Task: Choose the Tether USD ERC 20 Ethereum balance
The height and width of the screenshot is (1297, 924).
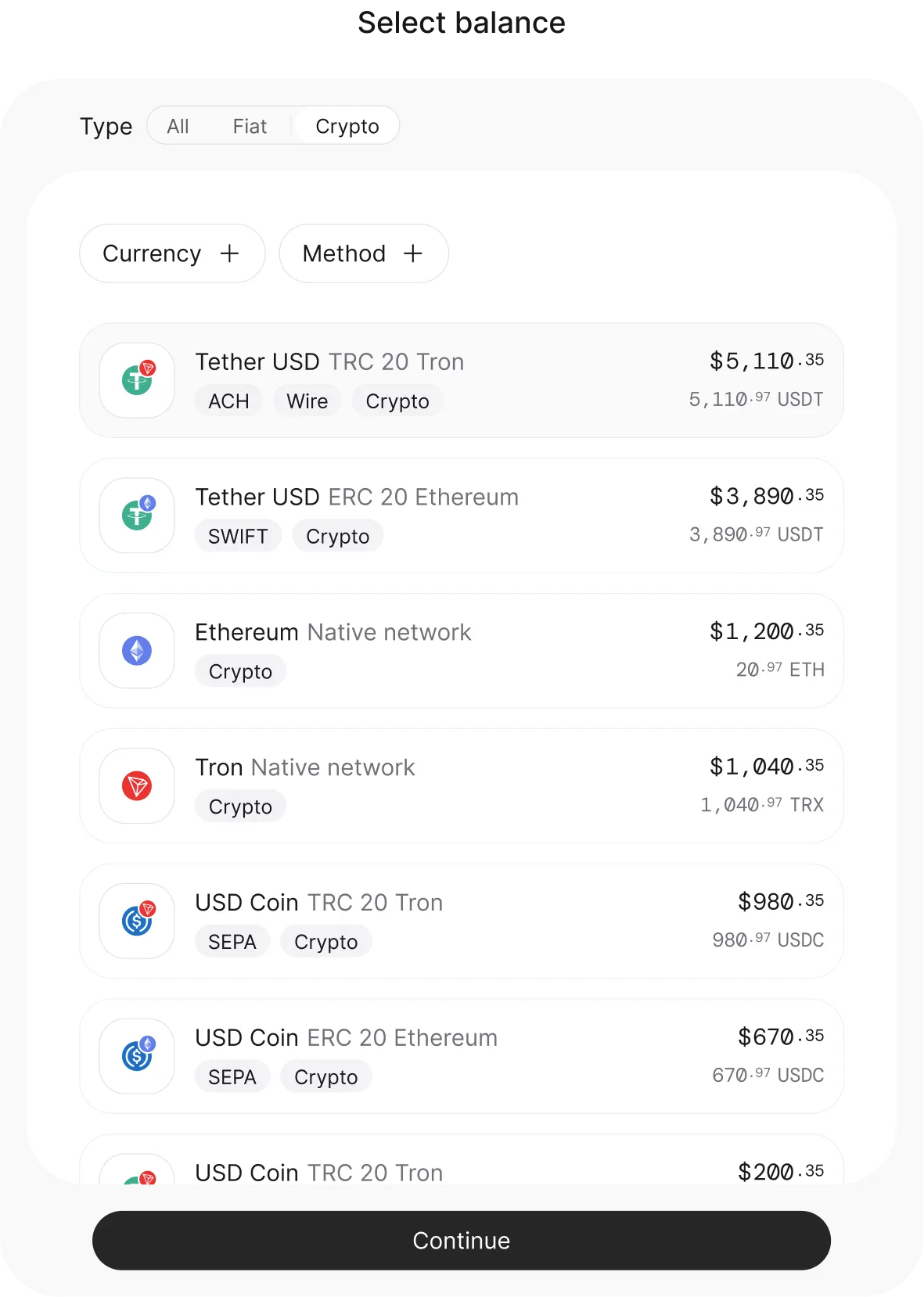Action: coord(461,516)
